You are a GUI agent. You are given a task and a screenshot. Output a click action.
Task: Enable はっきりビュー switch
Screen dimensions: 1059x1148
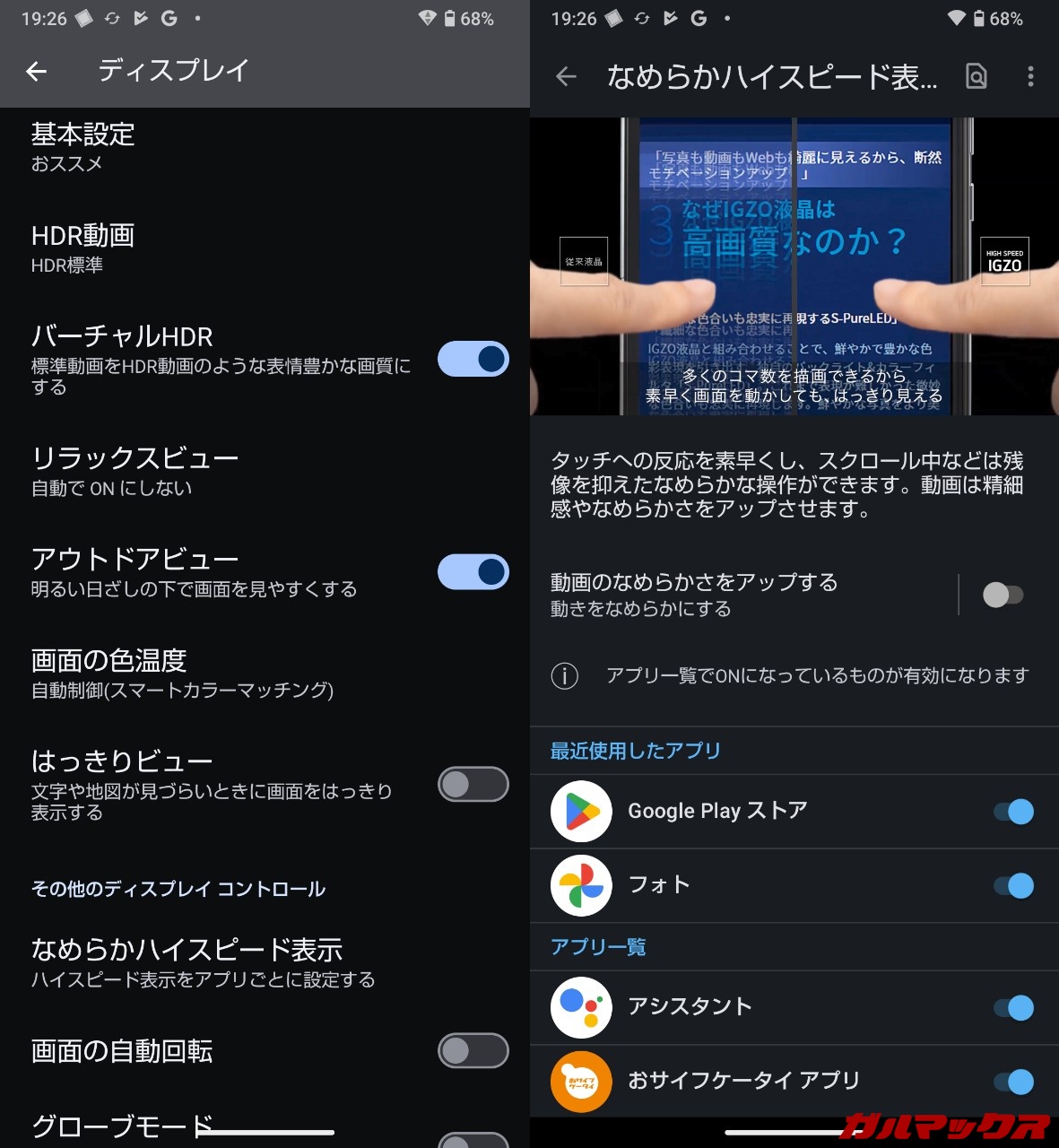coord(473,785)
